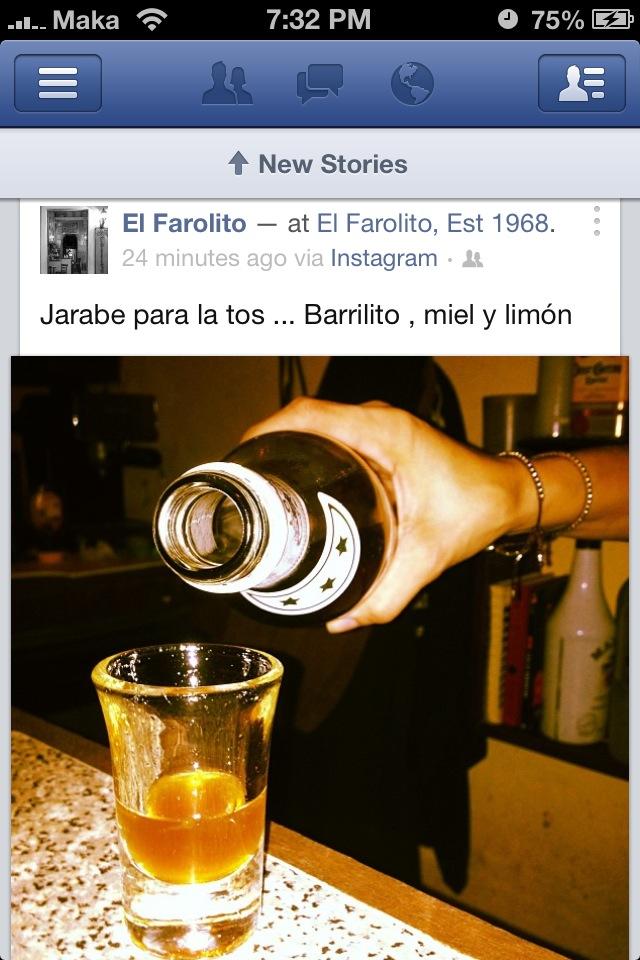640x960 pixels.
Task: Open the messages icon
Action: [x=320, y=84]
